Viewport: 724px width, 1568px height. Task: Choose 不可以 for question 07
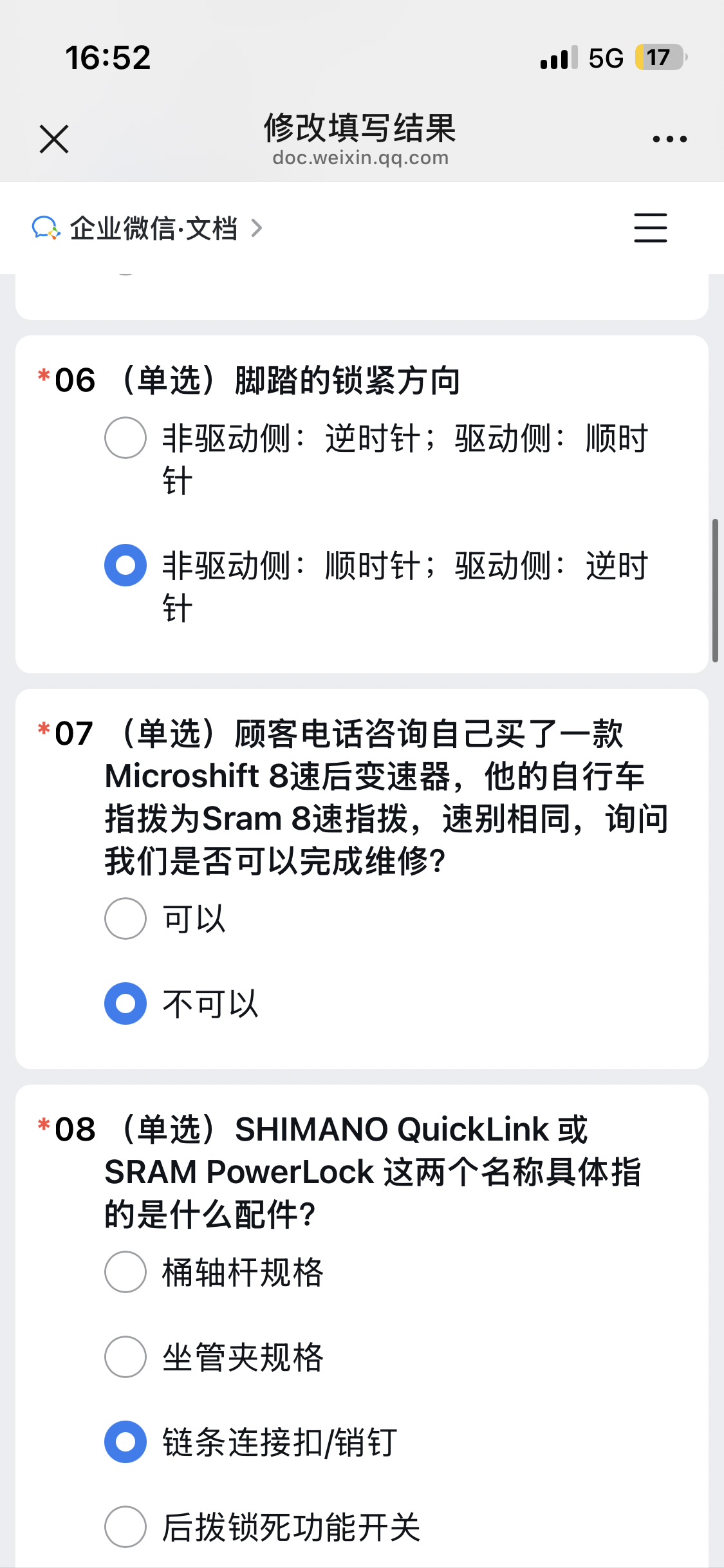click(x=125, y=1003)
